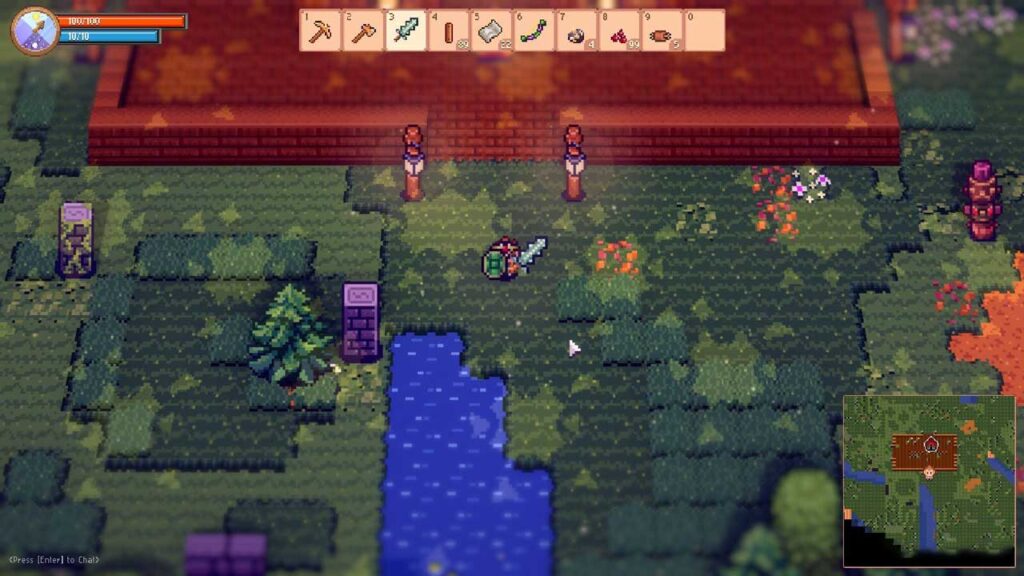Select the wood log in slot 4
Image resolution: width=1024 pixels, height=576 pixels.
coord(447,31)
